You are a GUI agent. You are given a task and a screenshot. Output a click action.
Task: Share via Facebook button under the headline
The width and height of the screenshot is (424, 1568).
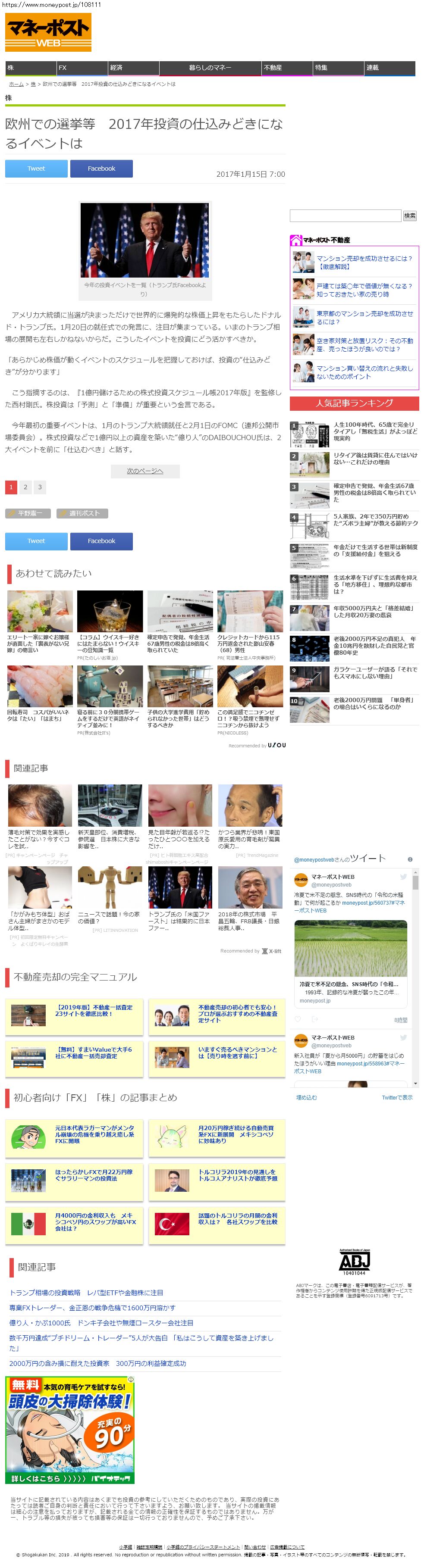click(x=101, y=169)
